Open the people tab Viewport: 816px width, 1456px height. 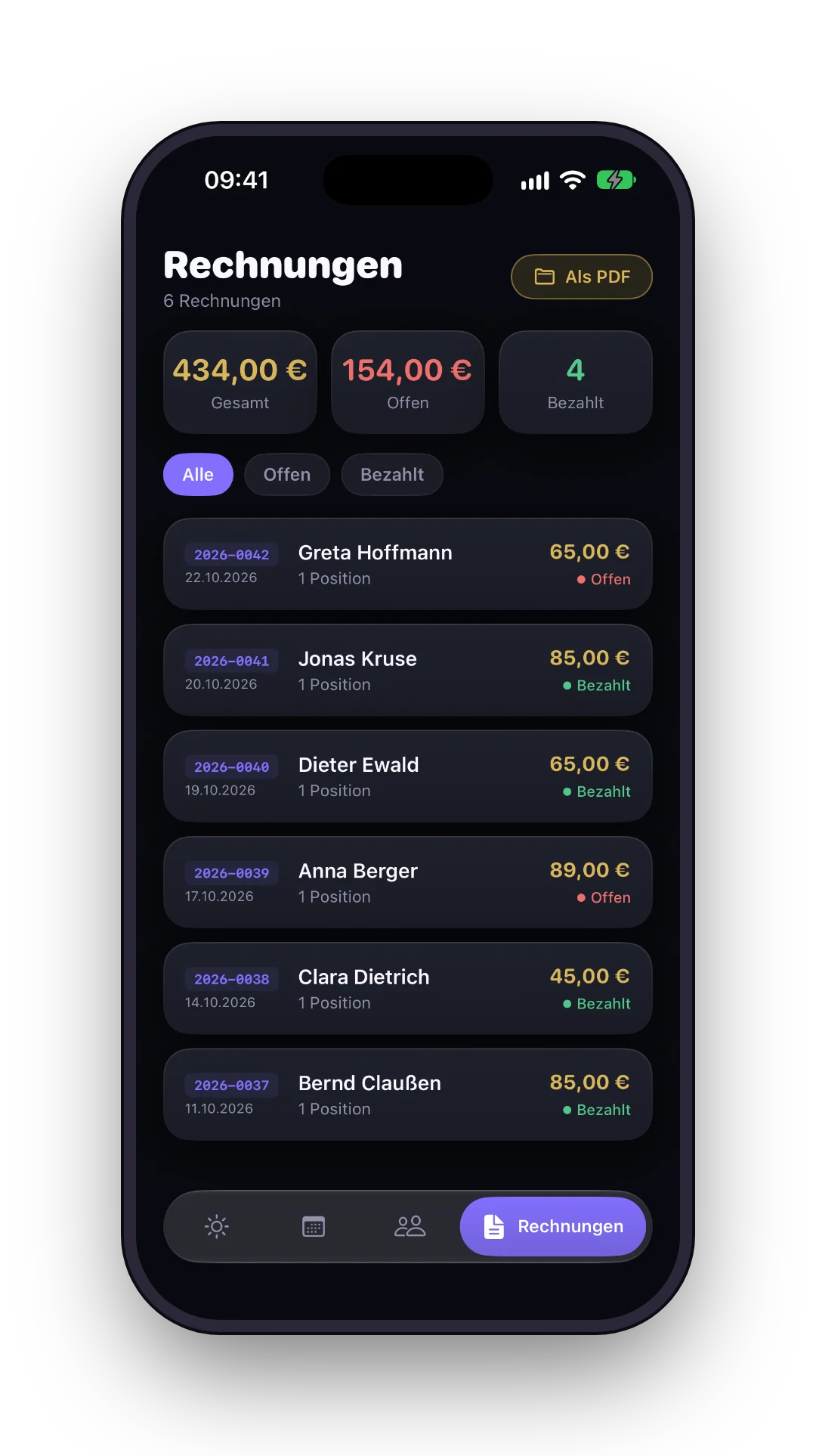[x=410, y=1226]
